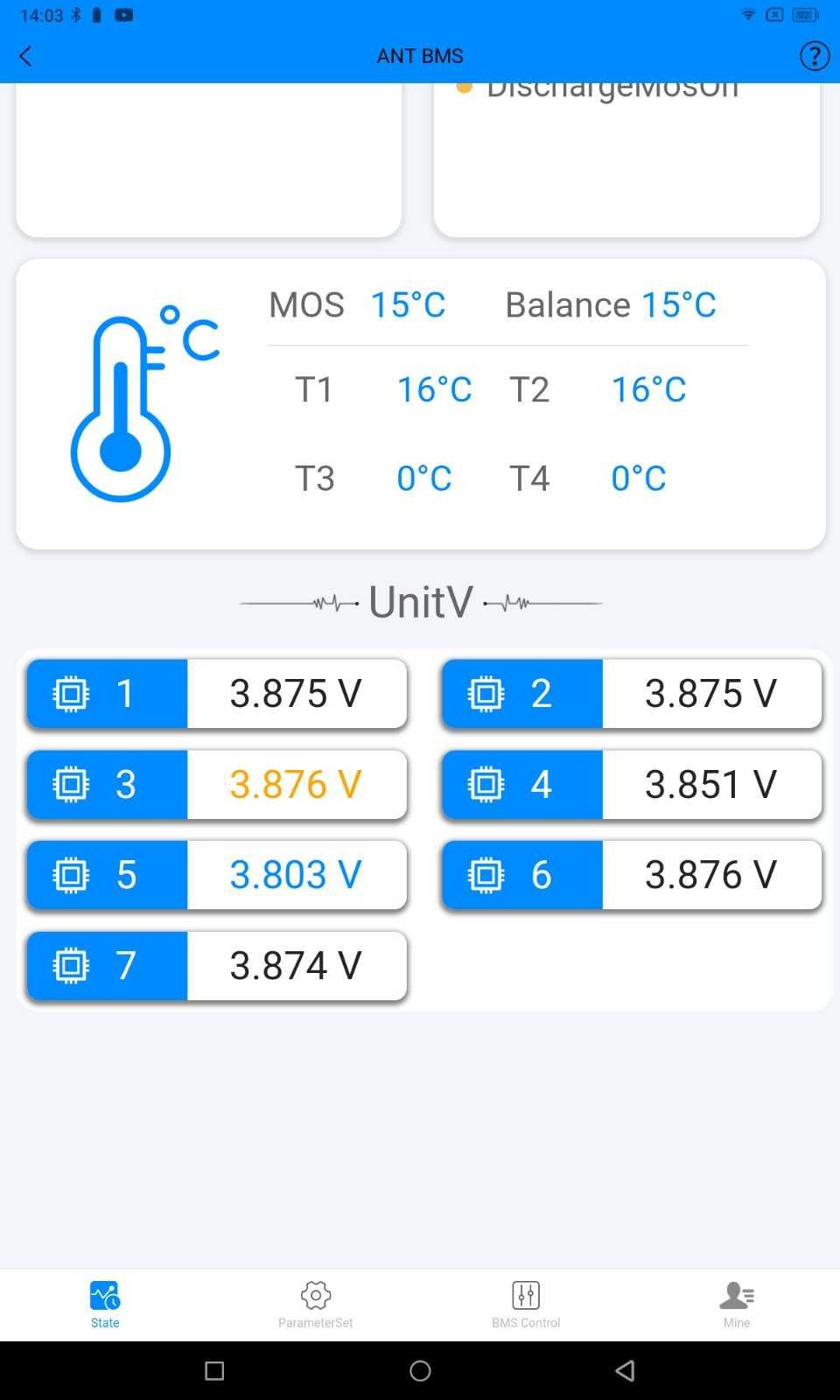Go back using the top-left arrow
Viewport: 840px width, 1400px height.
25,56
